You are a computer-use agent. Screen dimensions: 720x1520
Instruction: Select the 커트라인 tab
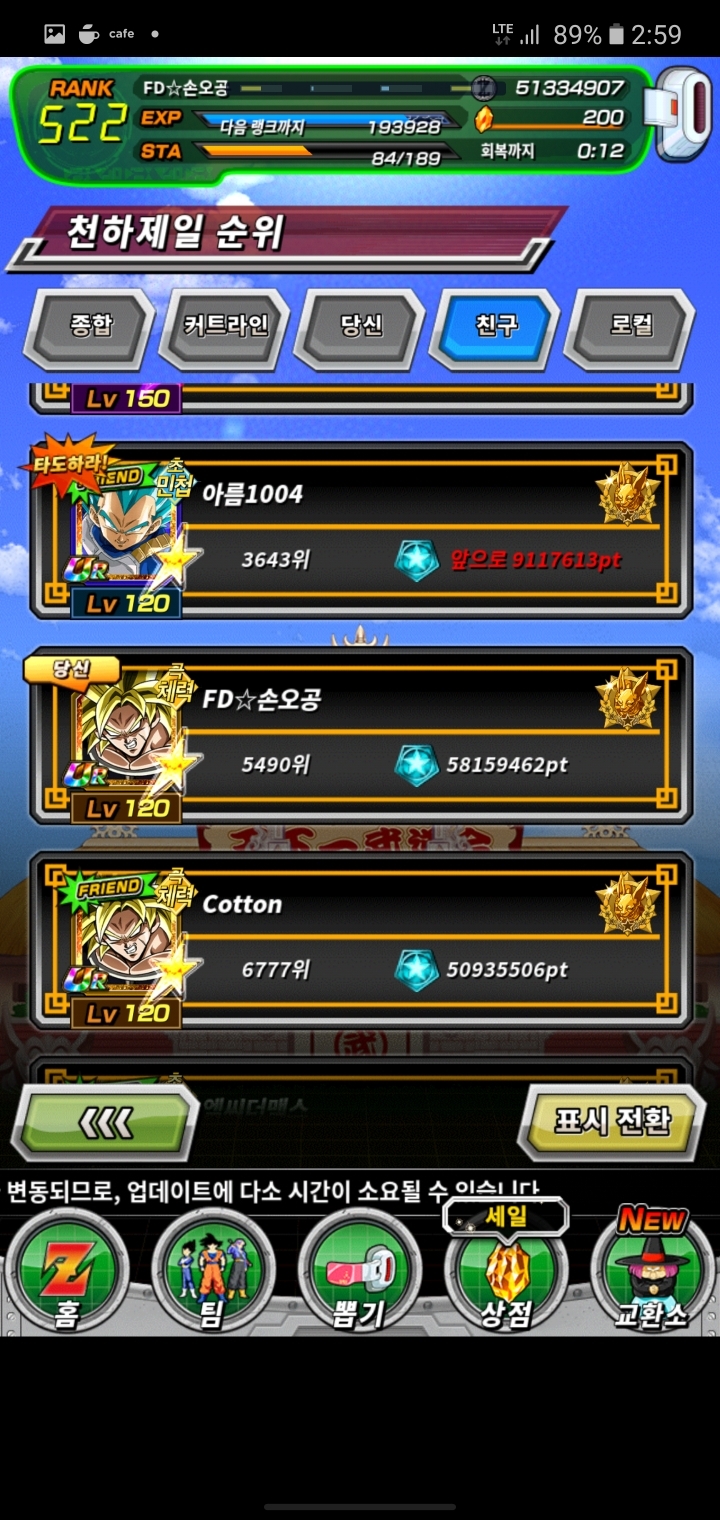coord(225,327)
